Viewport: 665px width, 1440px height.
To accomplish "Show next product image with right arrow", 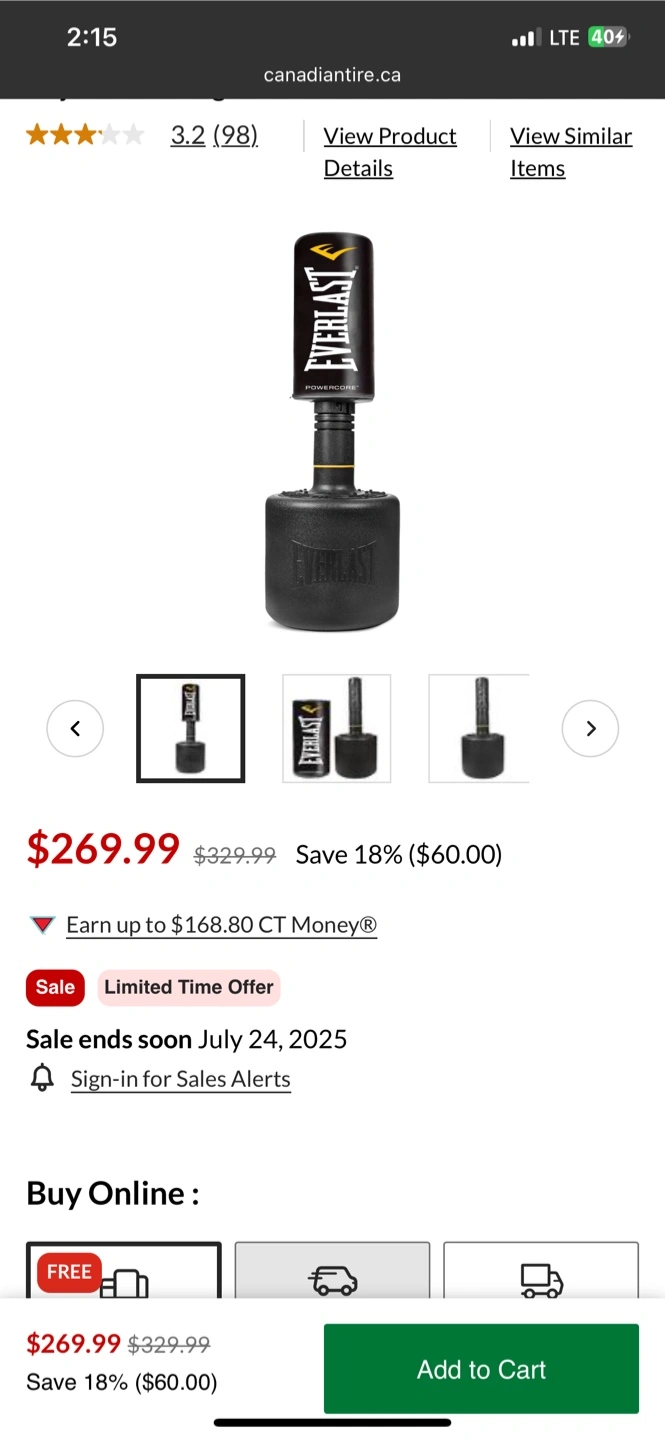I will pos(590,729).
